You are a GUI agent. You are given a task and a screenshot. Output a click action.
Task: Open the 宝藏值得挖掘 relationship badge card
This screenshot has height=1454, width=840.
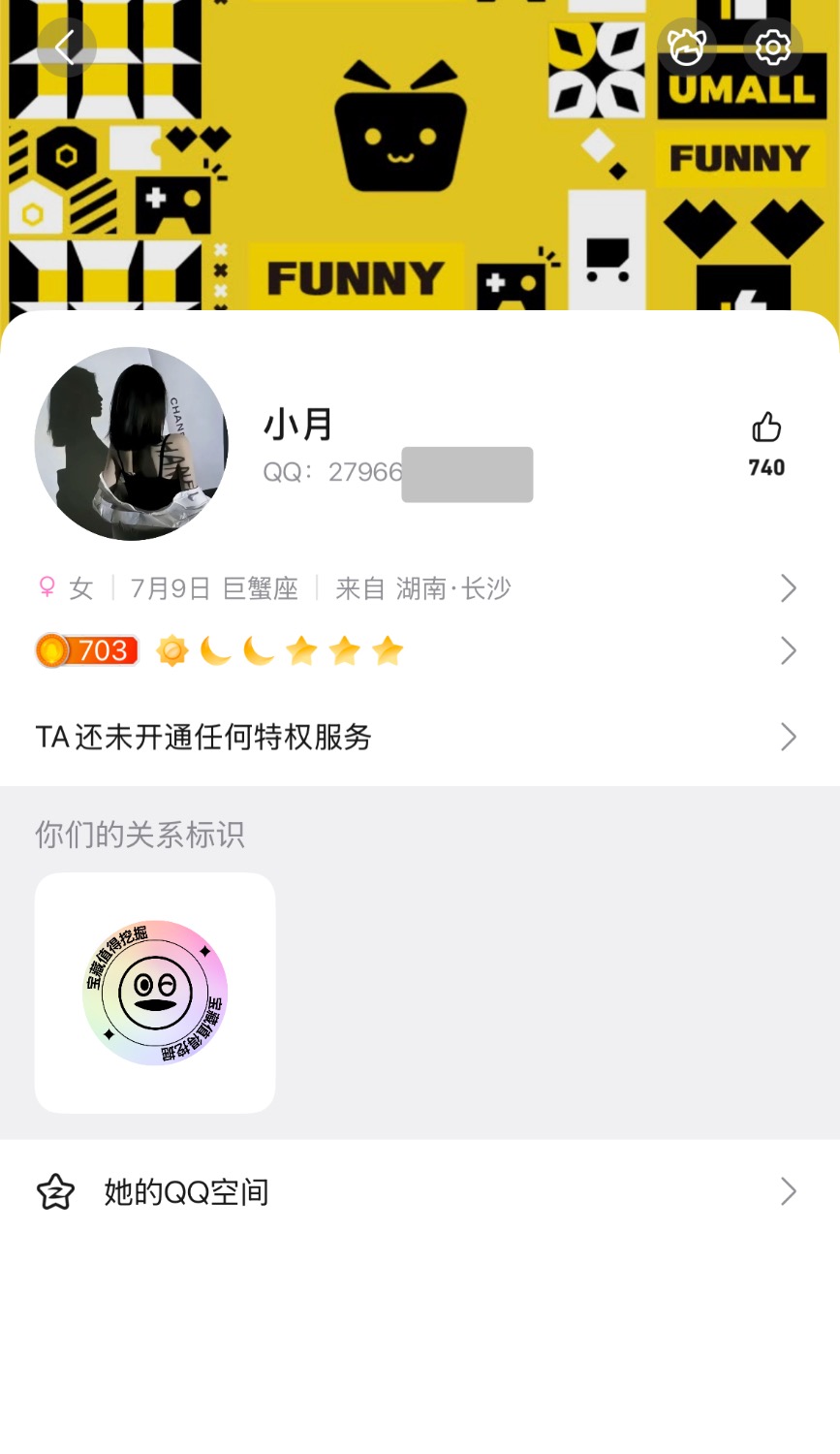[x=155, y=993]
